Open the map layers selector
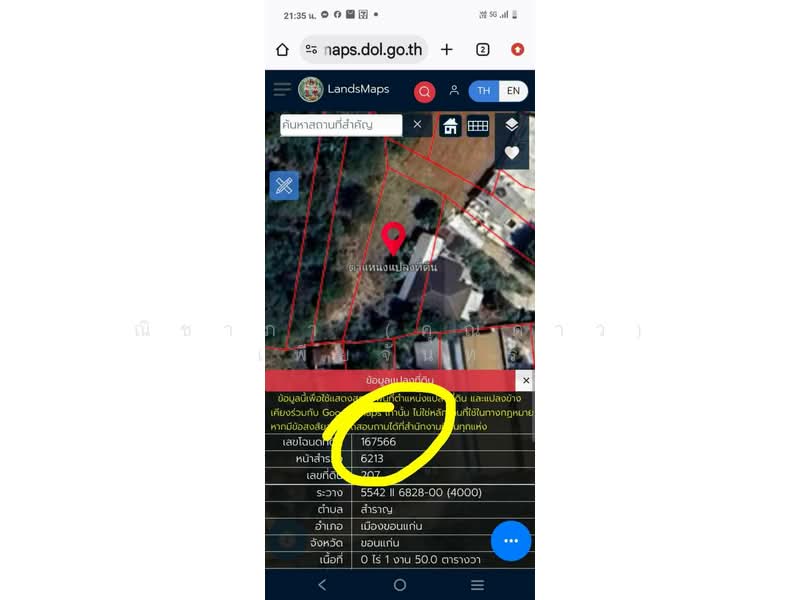The image size is (800, 600). tap(511, 125)
